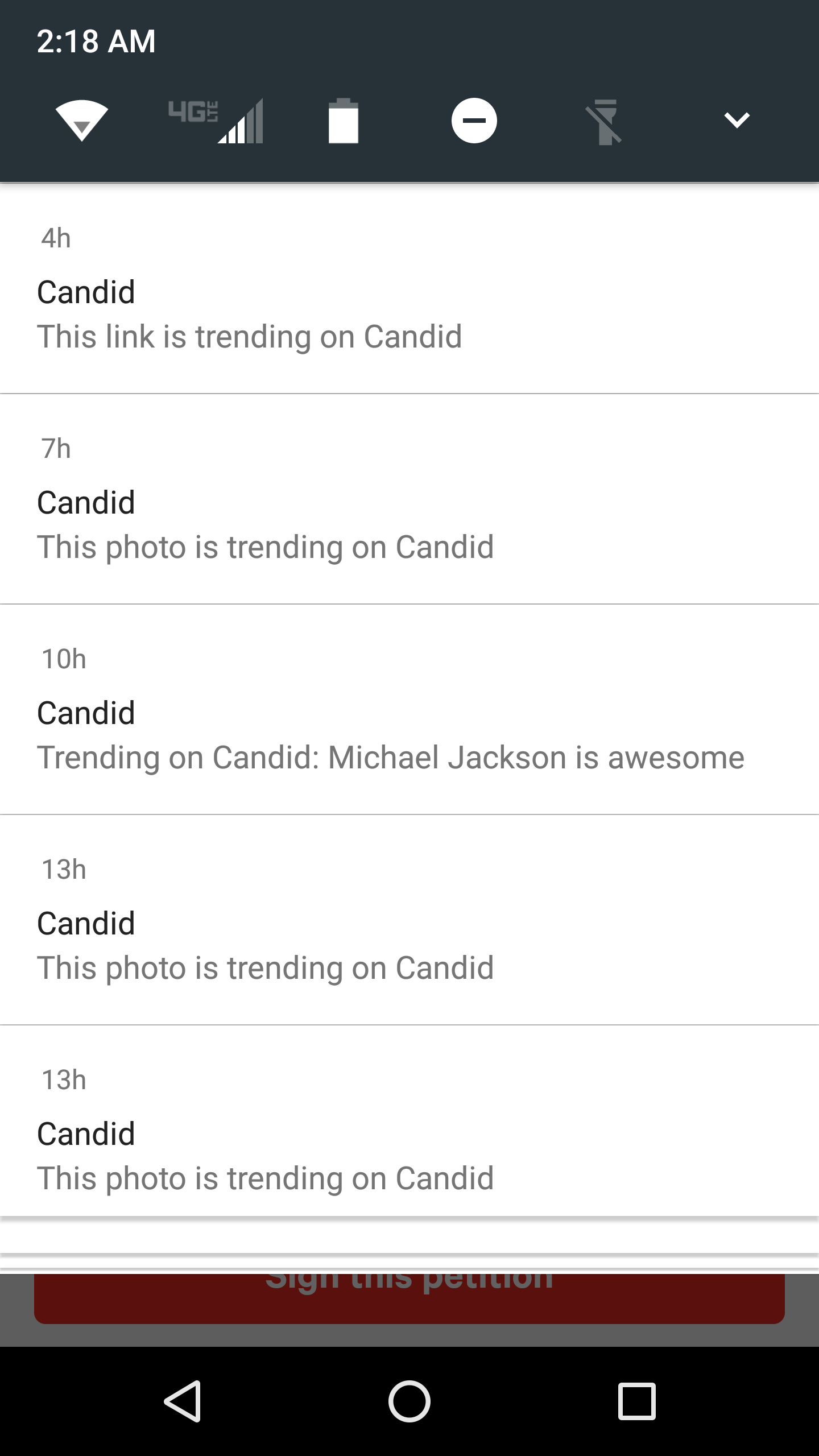Tap the battery status icon

(344, 120)
